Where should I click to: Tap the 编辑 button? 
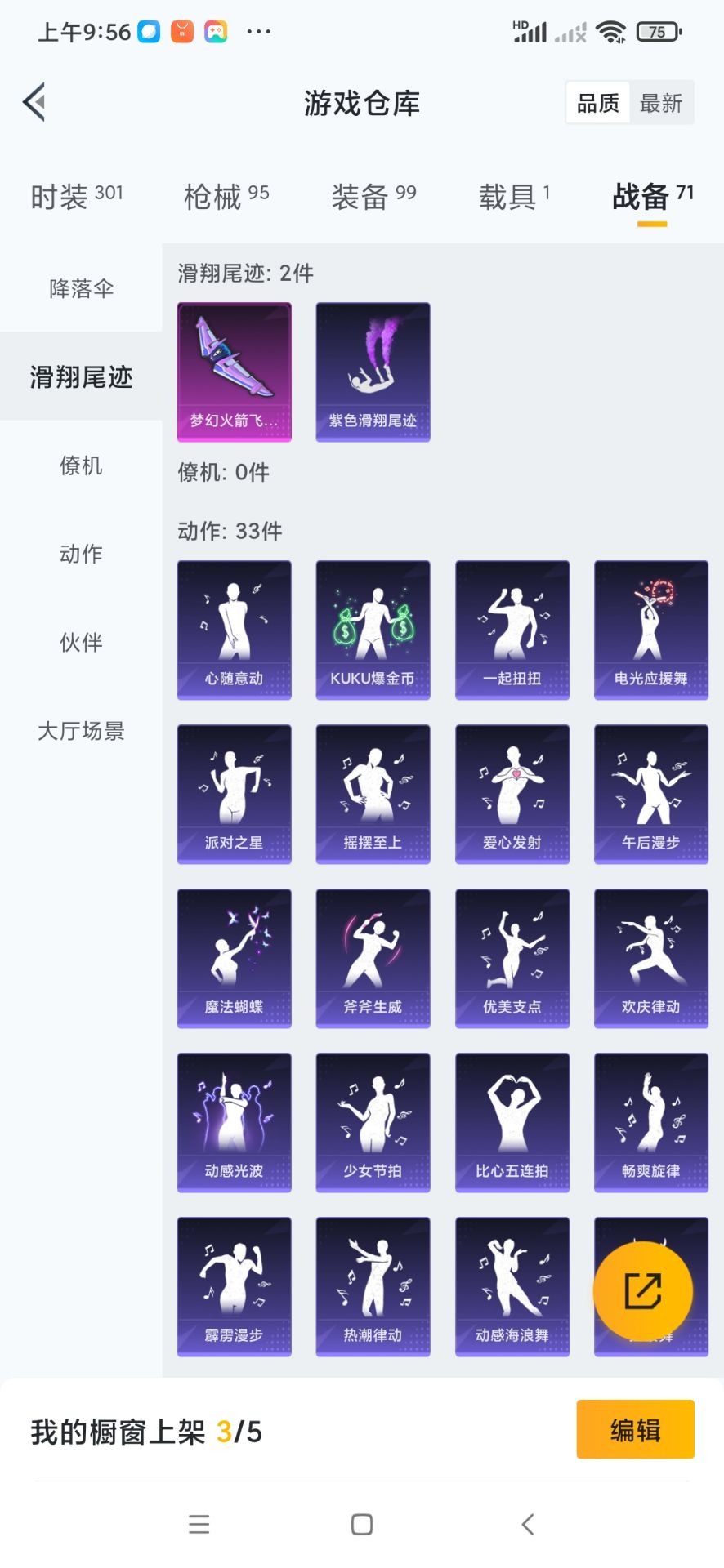(x=635, y=1430)
